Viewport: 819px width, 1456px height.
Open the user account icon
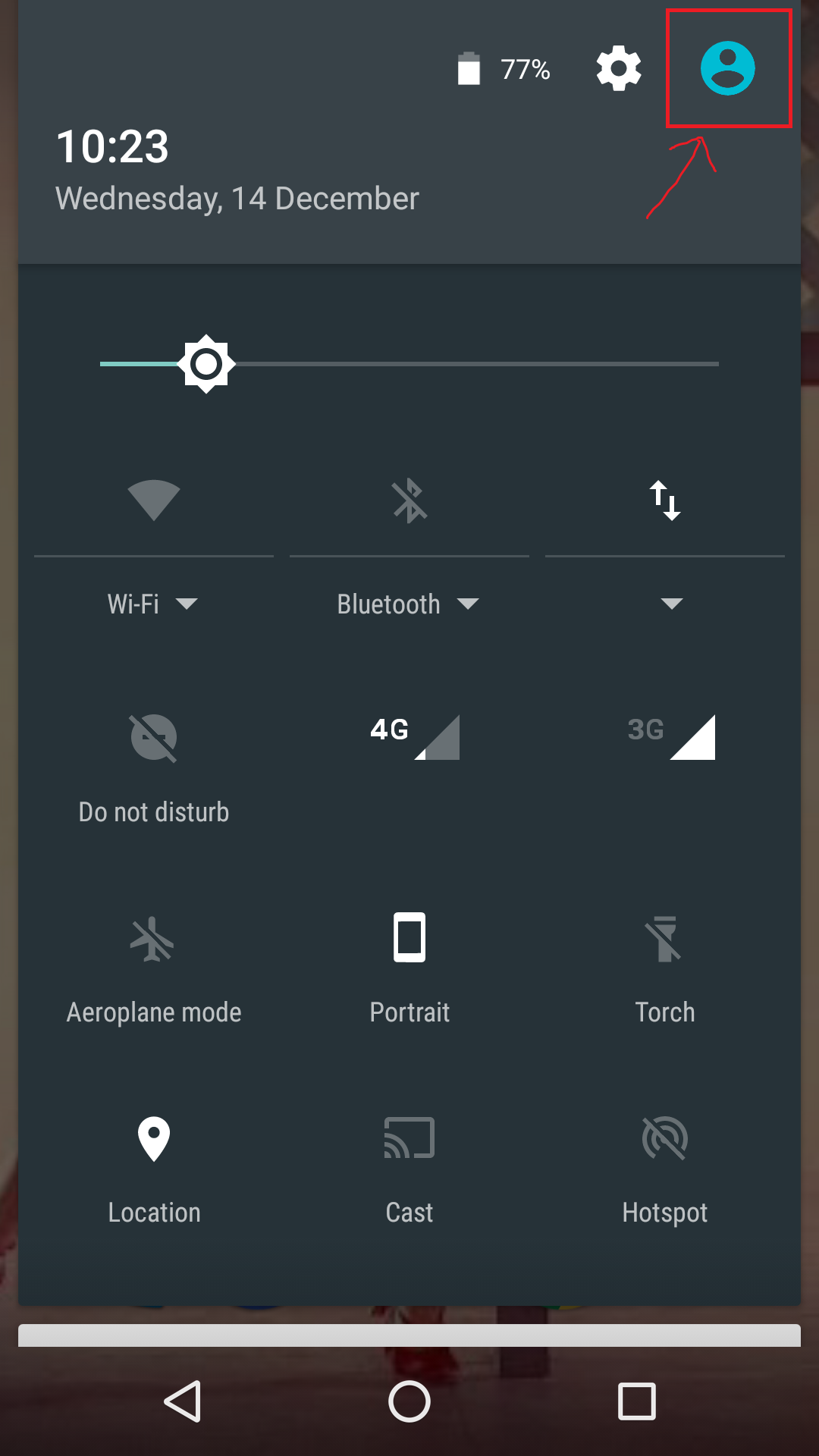pos(727,68)
